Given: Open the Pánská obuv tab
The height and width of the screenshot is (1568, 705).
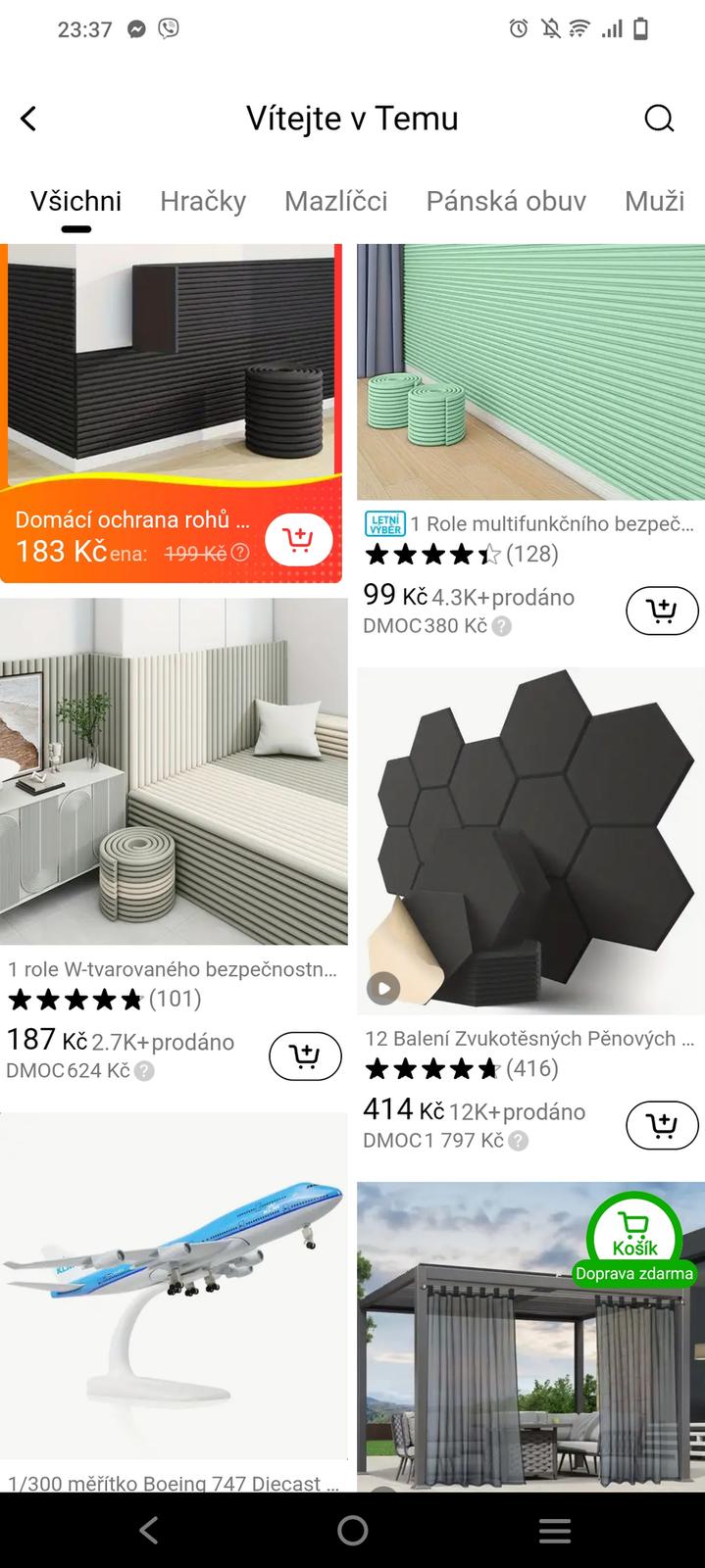Looking at the screenshot, I should coord(506,201).
